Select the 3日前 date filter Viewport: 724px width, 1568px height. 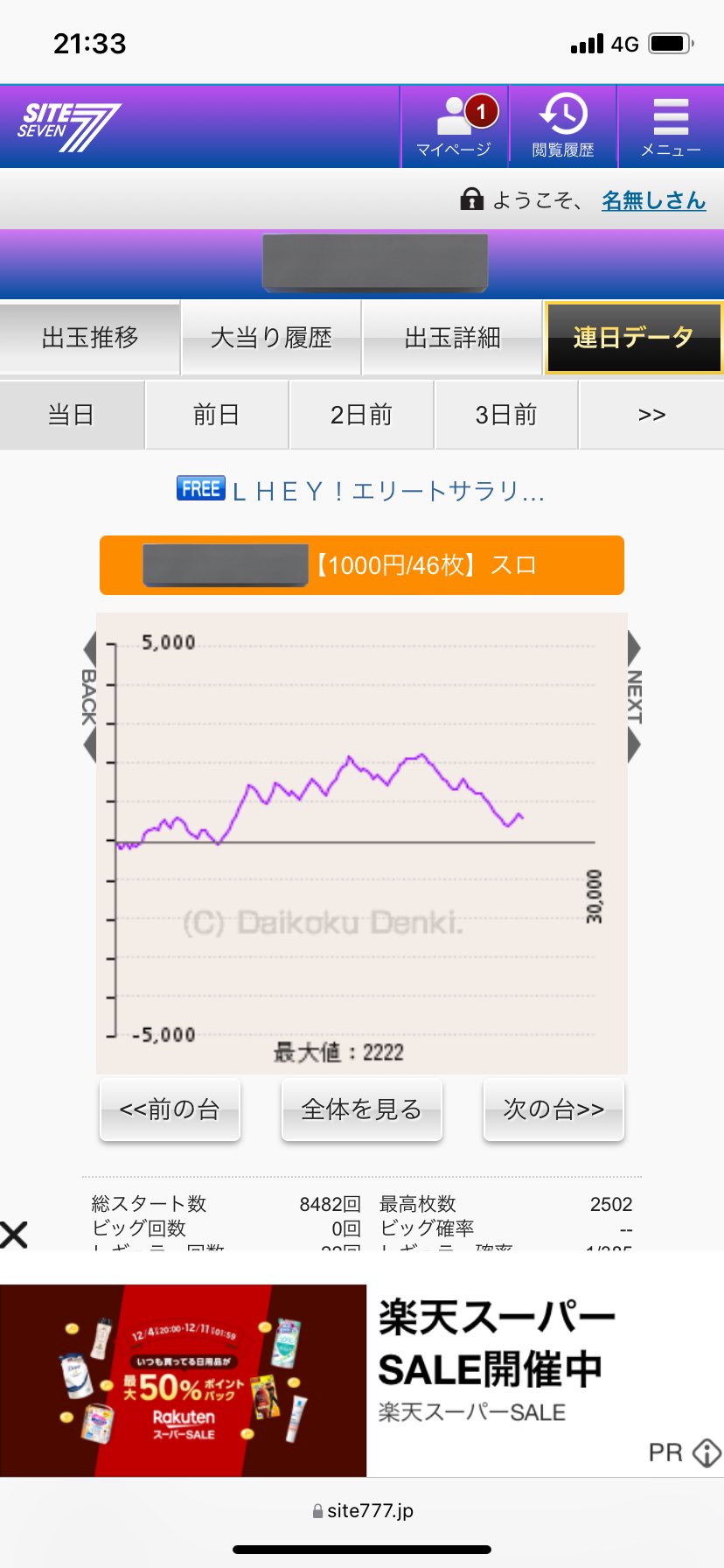[505, 414]
